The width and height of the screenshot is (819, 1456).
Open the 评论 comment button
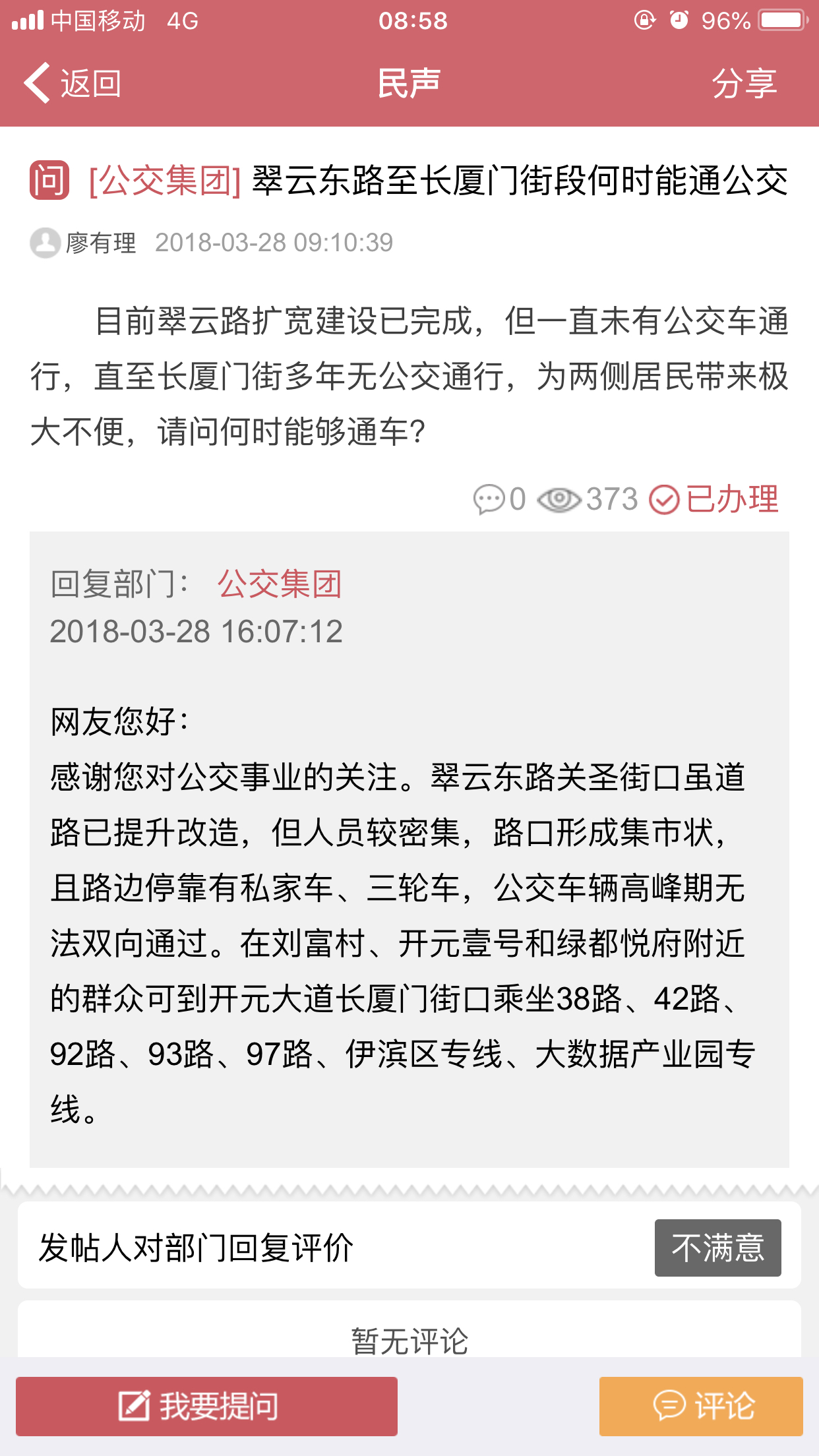click(701, 1406)
